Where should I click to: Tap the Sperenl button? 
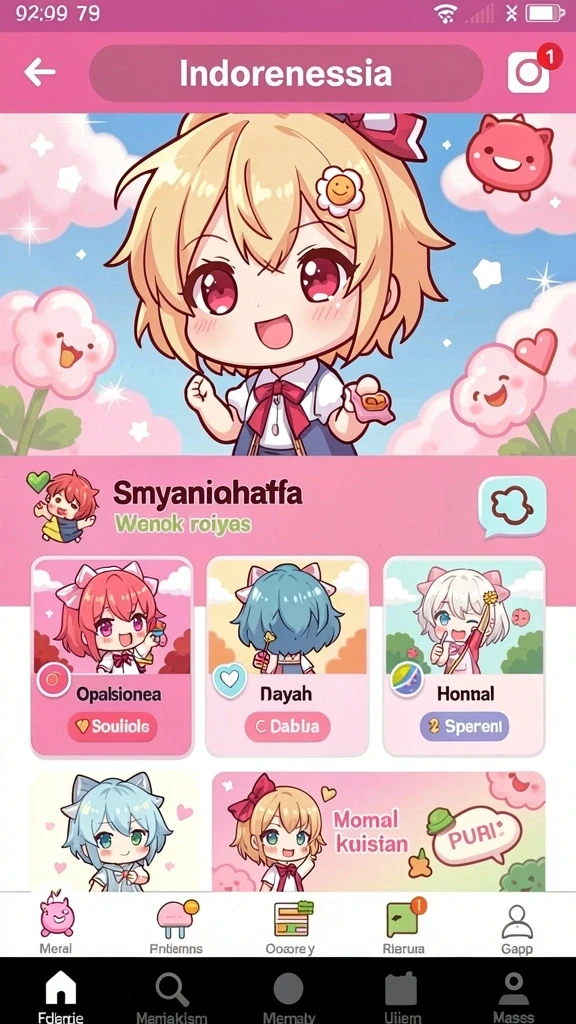(464, 726)
